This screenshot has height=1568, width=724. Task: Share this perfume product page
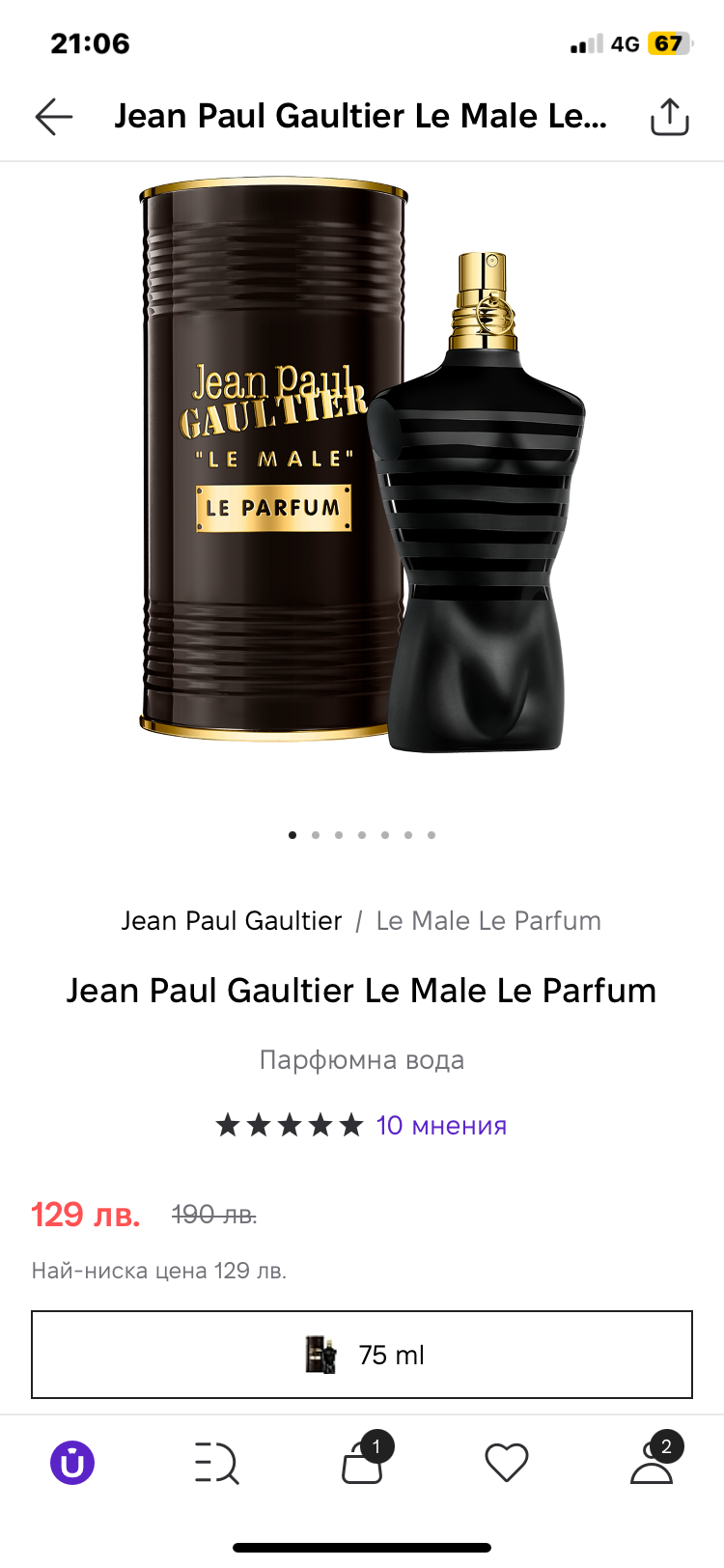tap(669, 117)
